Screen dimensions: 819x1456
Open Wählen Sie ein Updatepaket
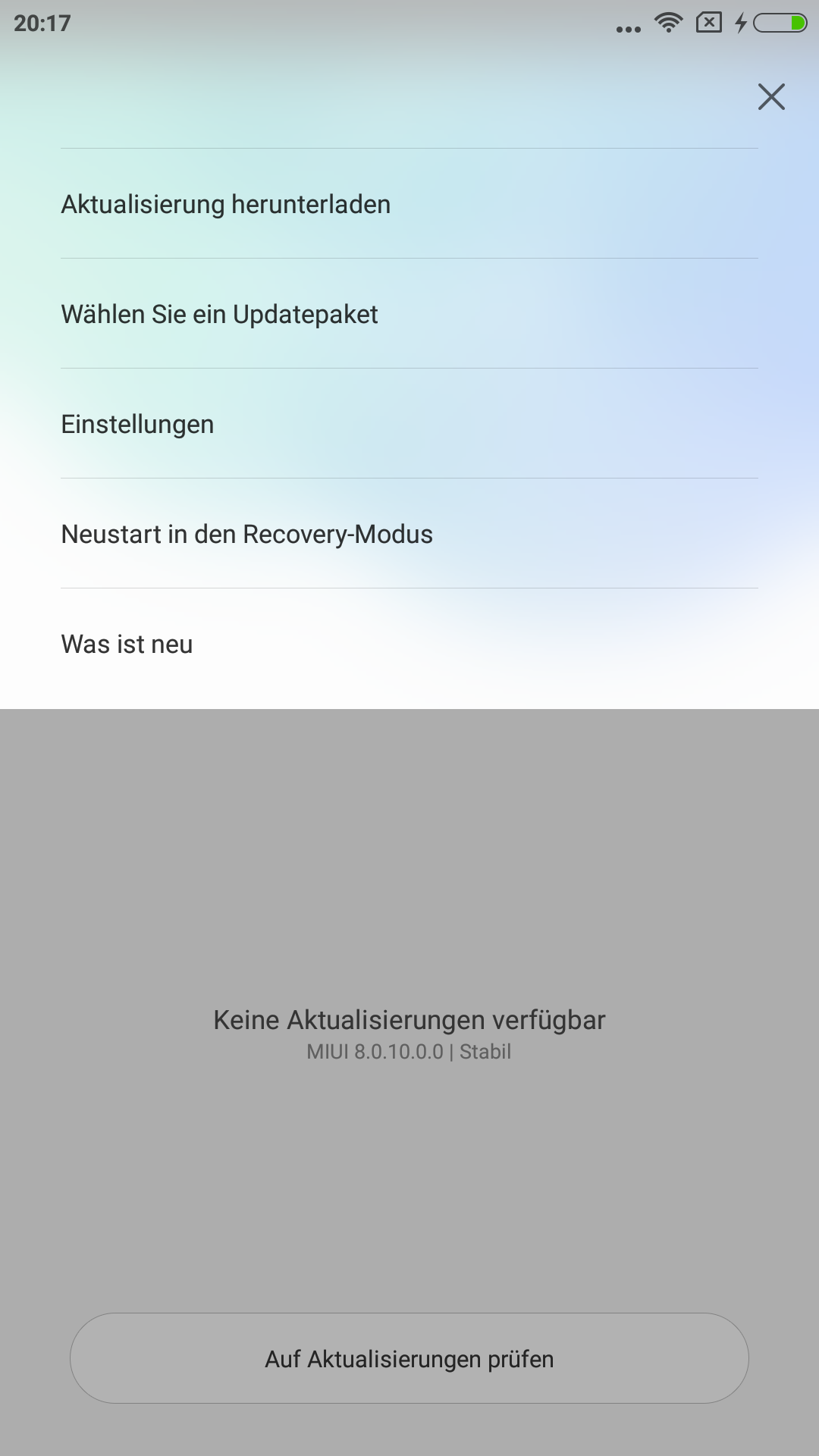click(409, 313)
